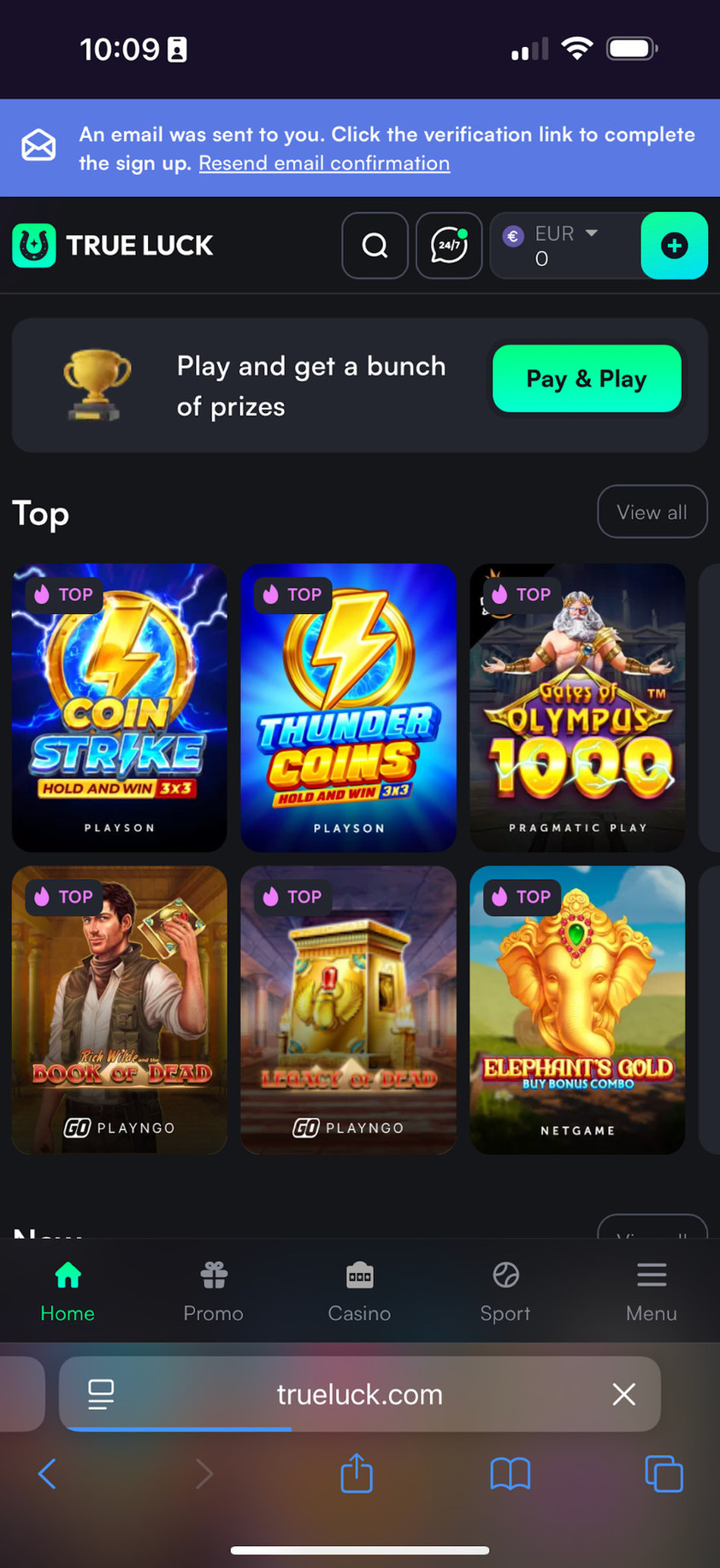
Task: Open browser tabs overview
Action: click(x=664, y=1473)
